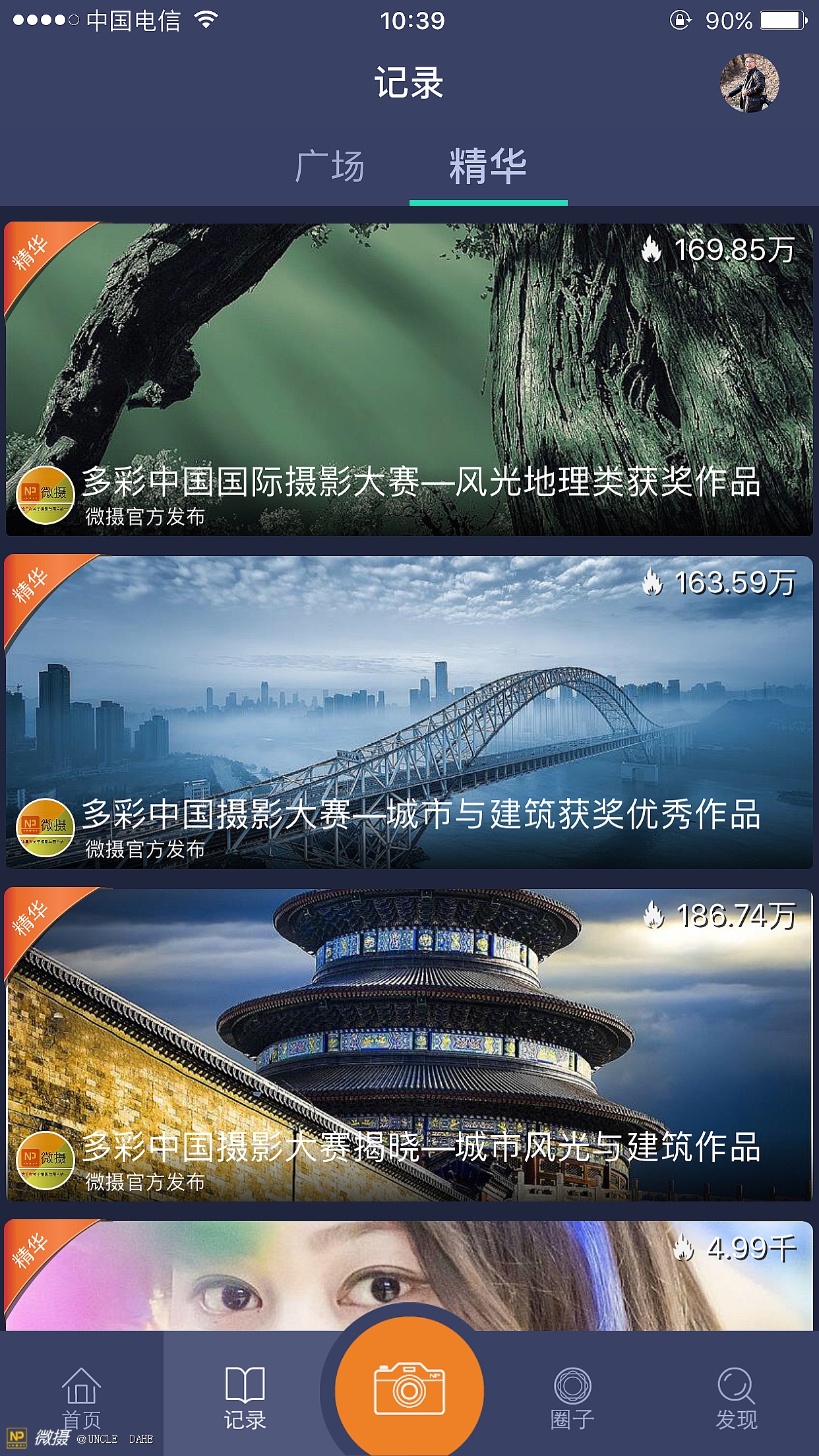Launch the orange camera button
Viewport: 819px width, 1456px height.
[409, 1387]
